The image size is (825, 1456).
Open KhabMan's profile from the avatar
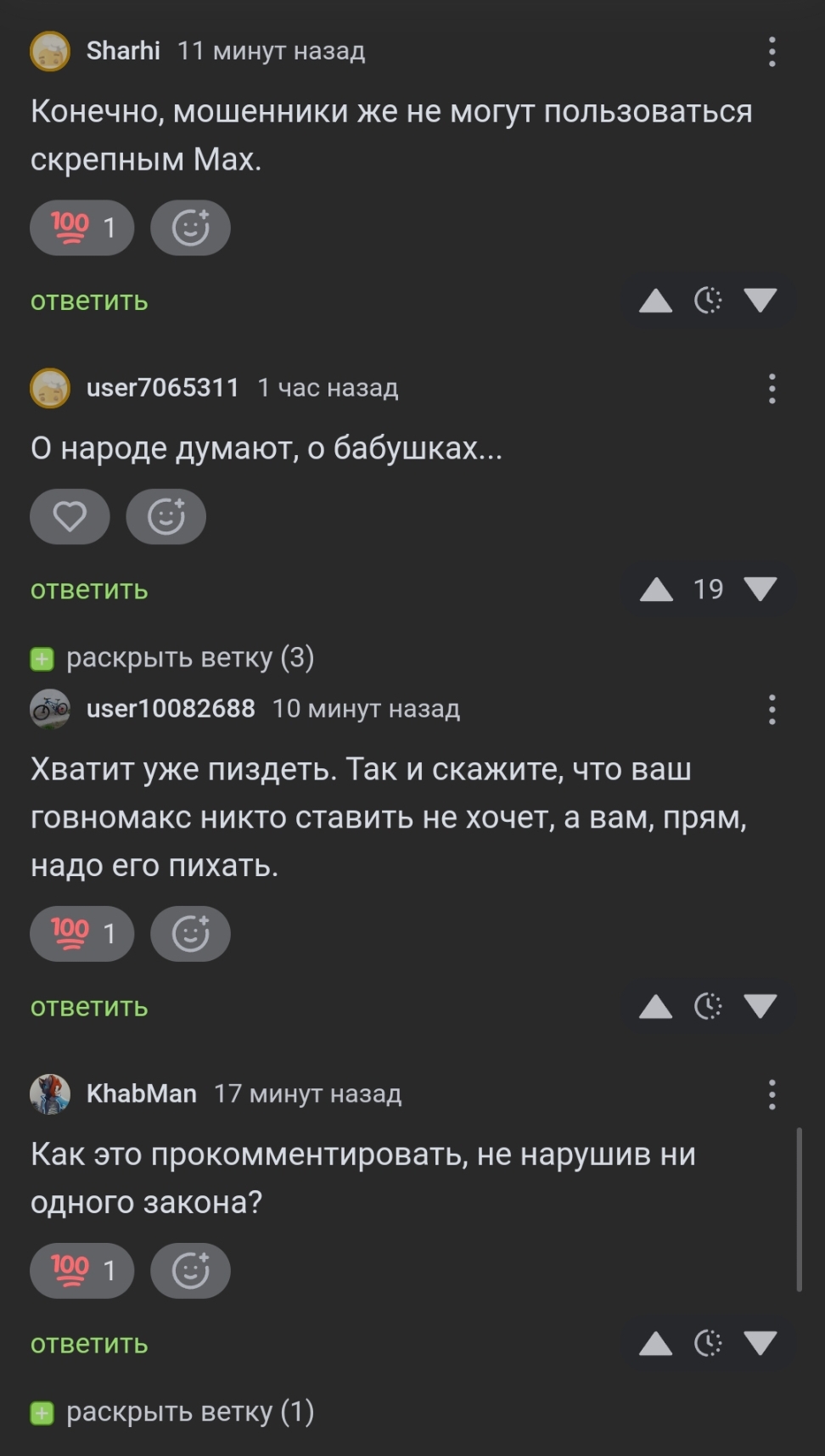(50, 1093)
